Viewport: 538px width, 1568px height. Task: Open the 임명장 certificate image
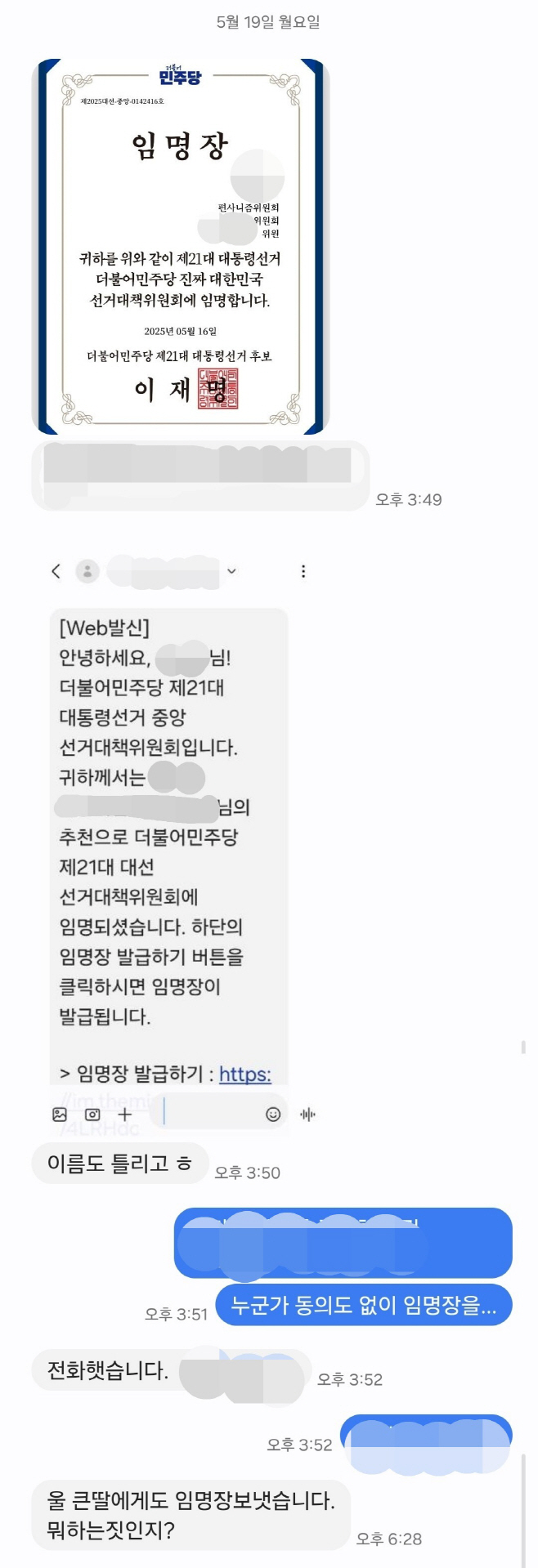click(180, 245)
